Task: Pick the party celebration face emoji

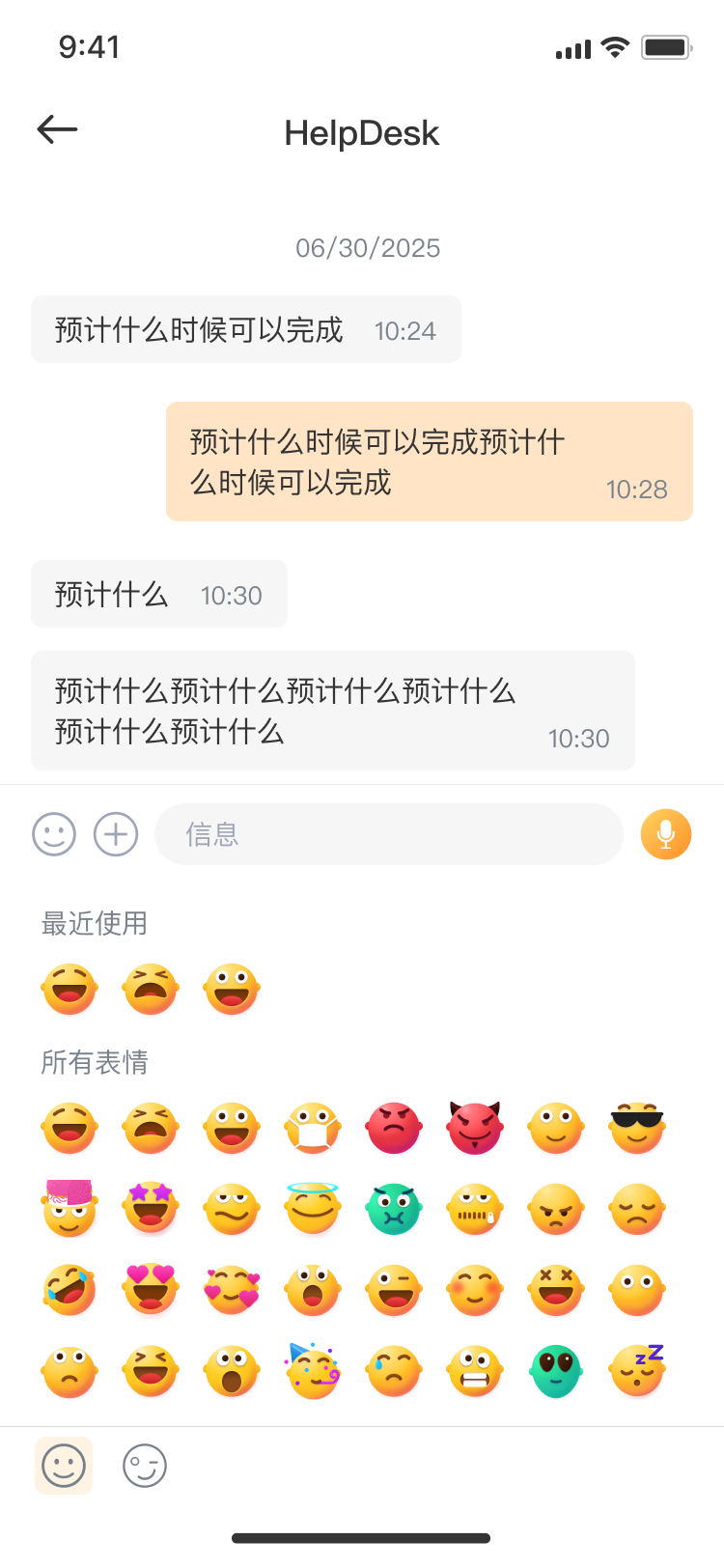Action: point(312,1371)
